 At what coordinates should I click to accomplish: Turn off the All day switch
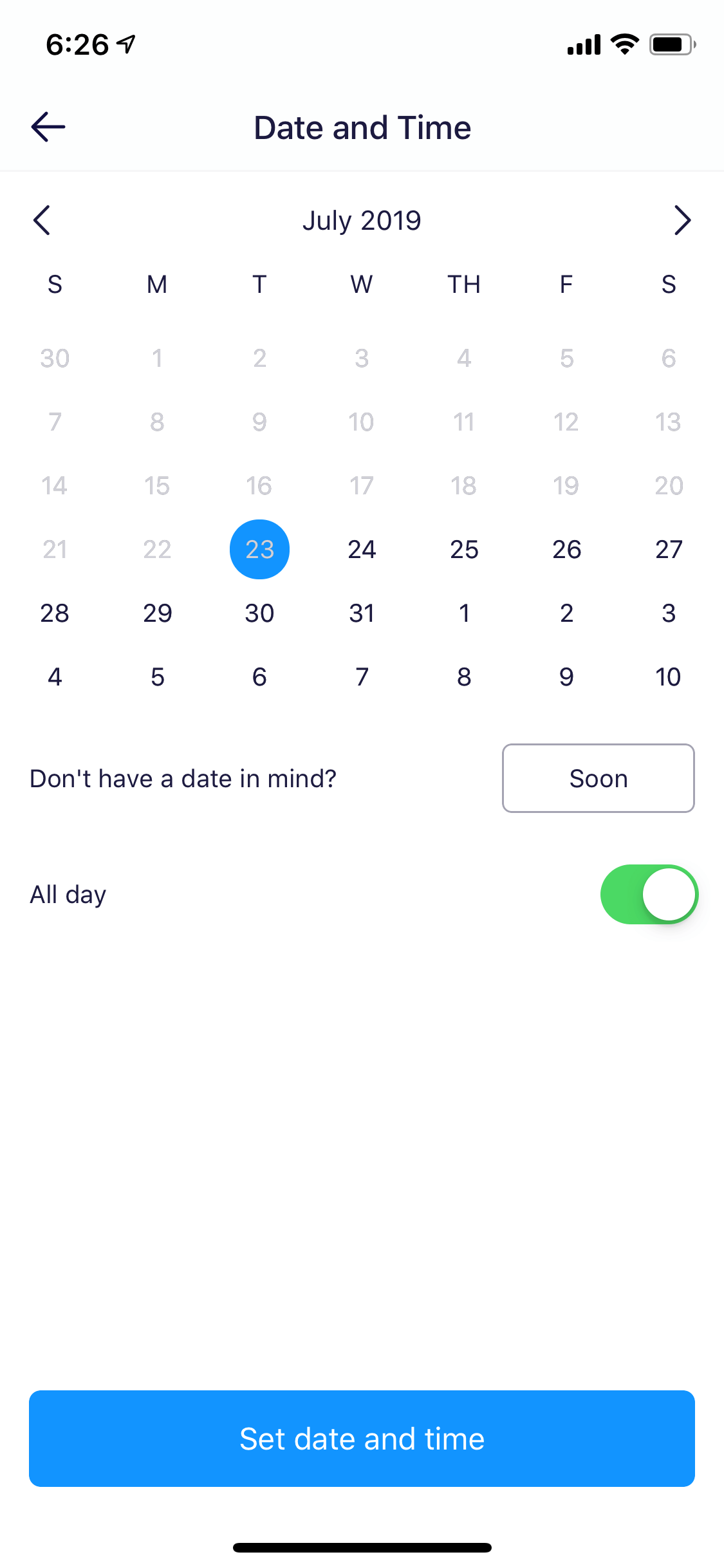tap(649, 894)
